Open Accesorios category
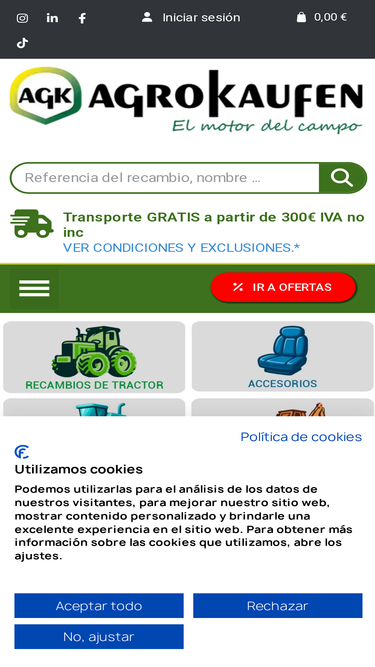 (x=283, y=356)
